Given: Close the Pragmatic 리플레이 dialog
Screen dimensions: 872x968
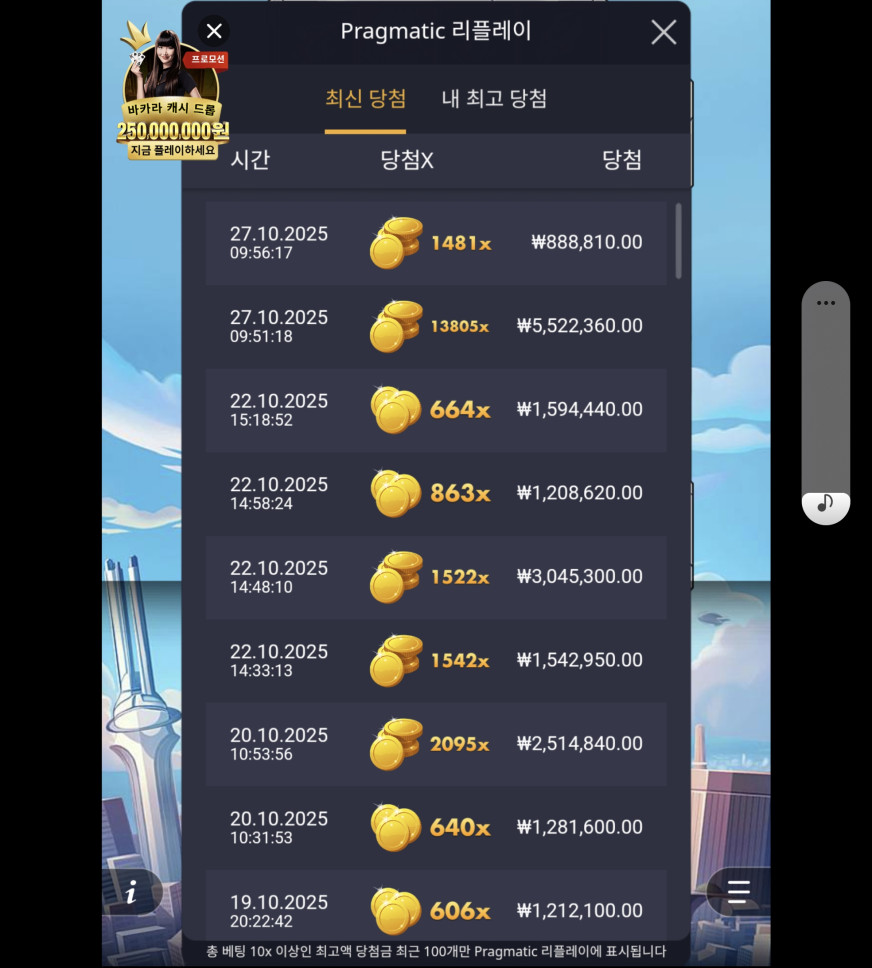Looking at the screenshot, I should click(663, 32).
